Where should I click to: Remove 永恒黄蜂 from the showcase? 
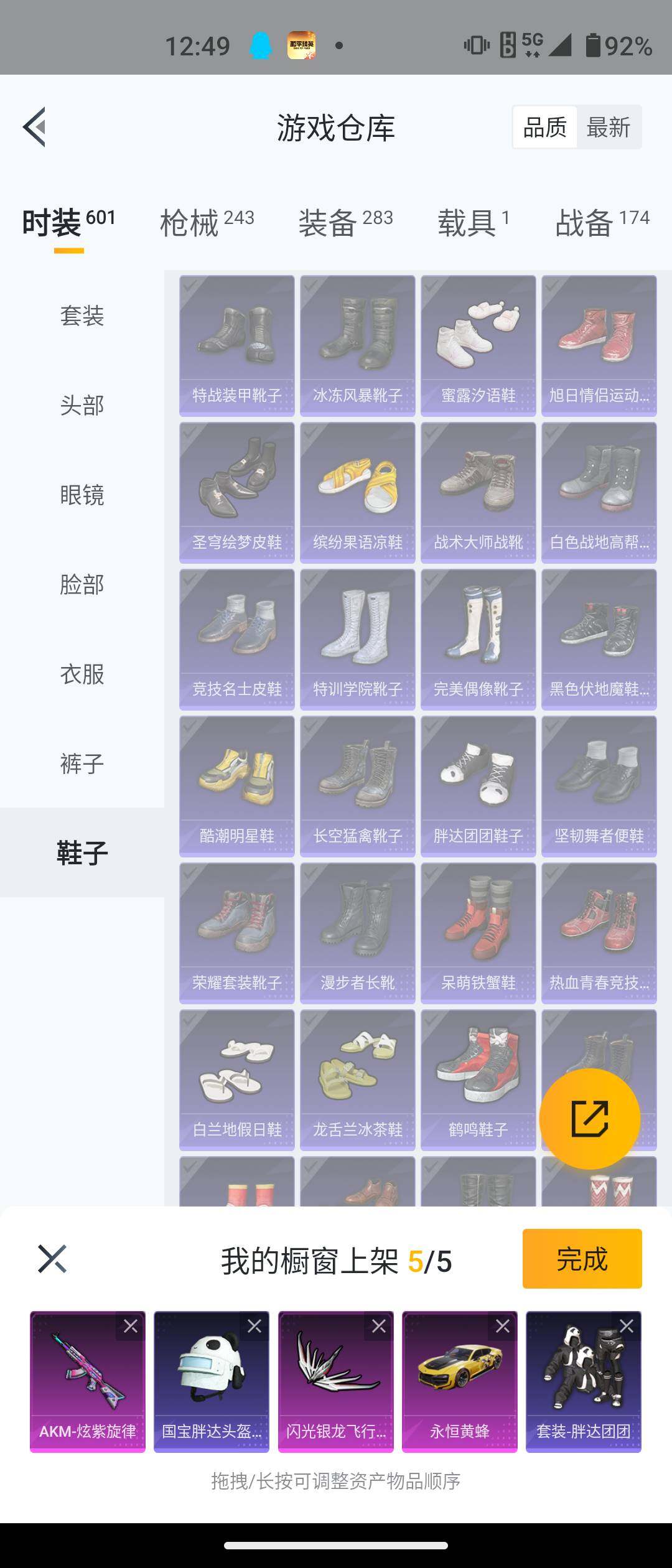(x=503, y=1326)
